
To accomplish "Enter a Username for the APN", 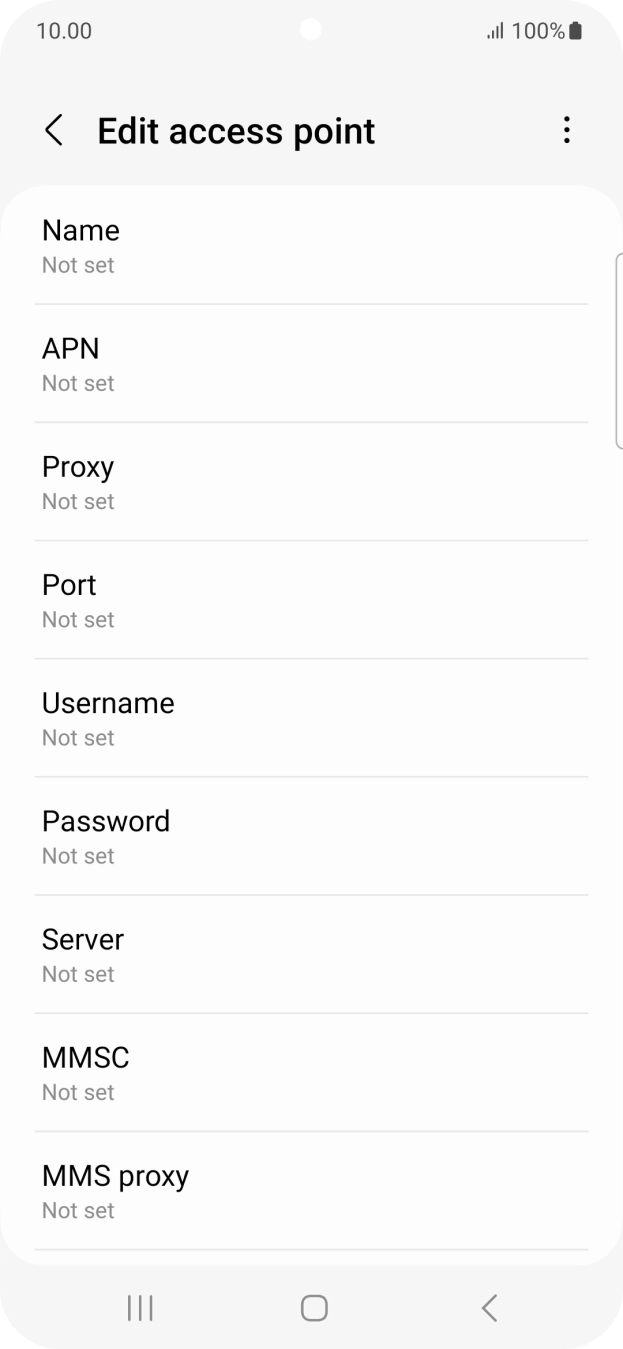I will click(311, 718).
